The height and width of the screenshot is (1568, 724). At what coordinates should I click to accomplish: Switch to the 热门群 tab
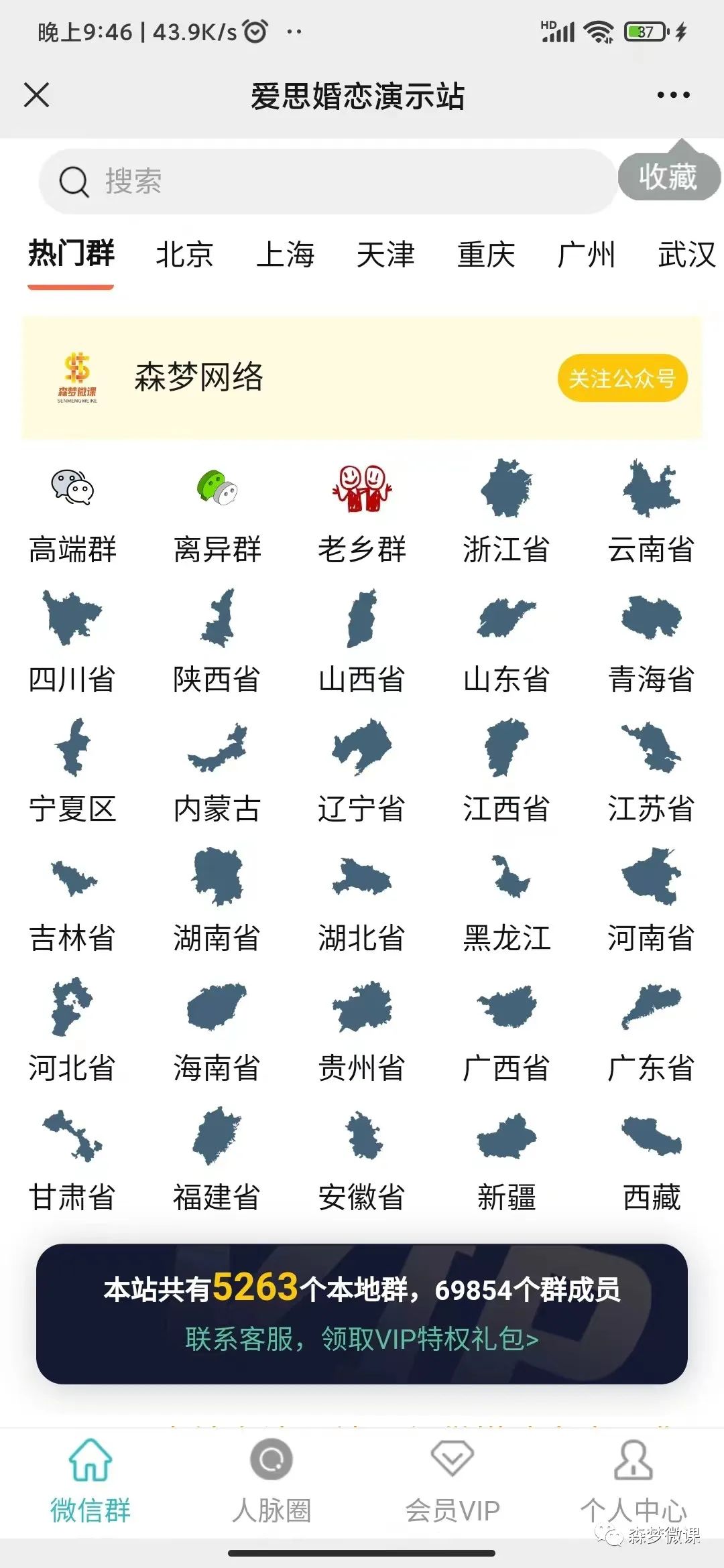(72, 255)
